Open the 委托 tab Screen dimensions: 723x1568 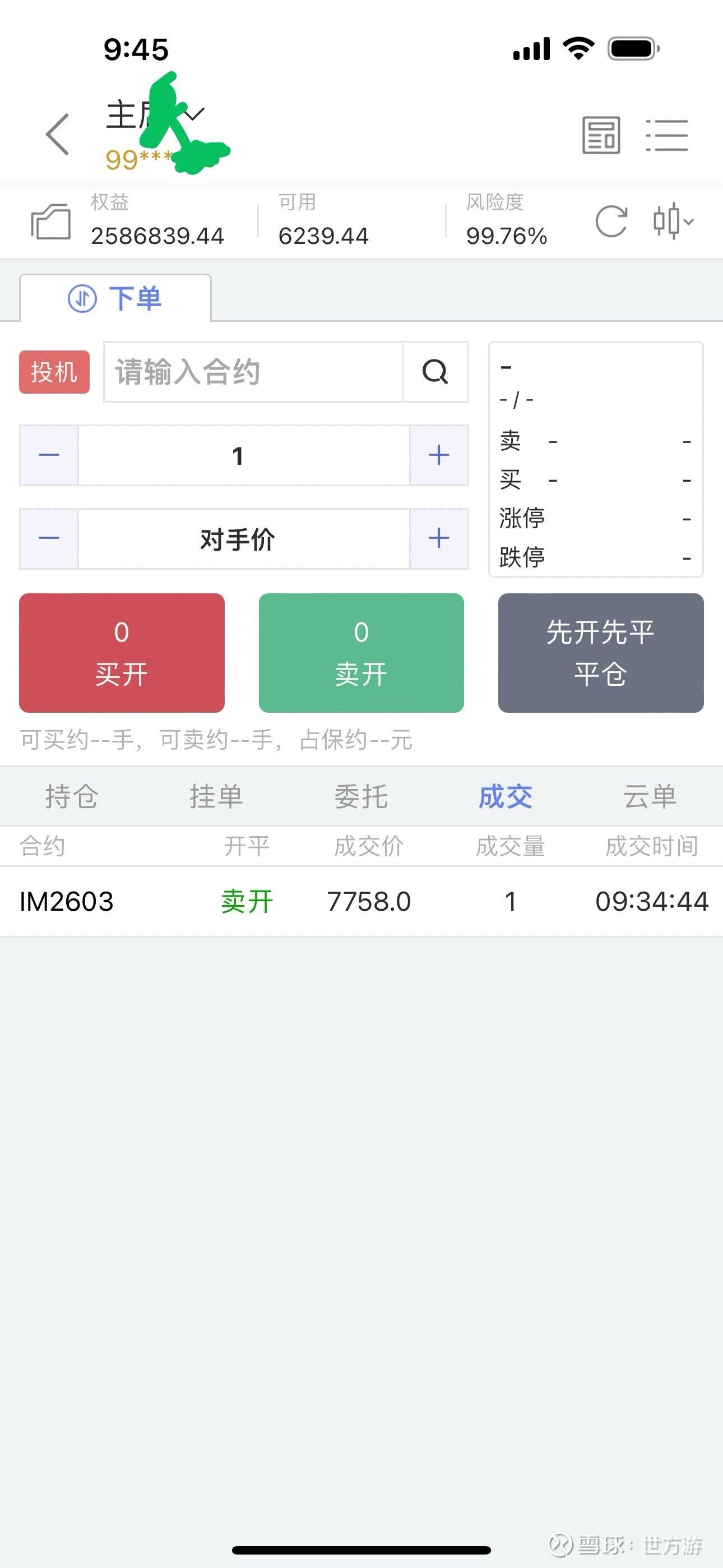pos(361,795)
